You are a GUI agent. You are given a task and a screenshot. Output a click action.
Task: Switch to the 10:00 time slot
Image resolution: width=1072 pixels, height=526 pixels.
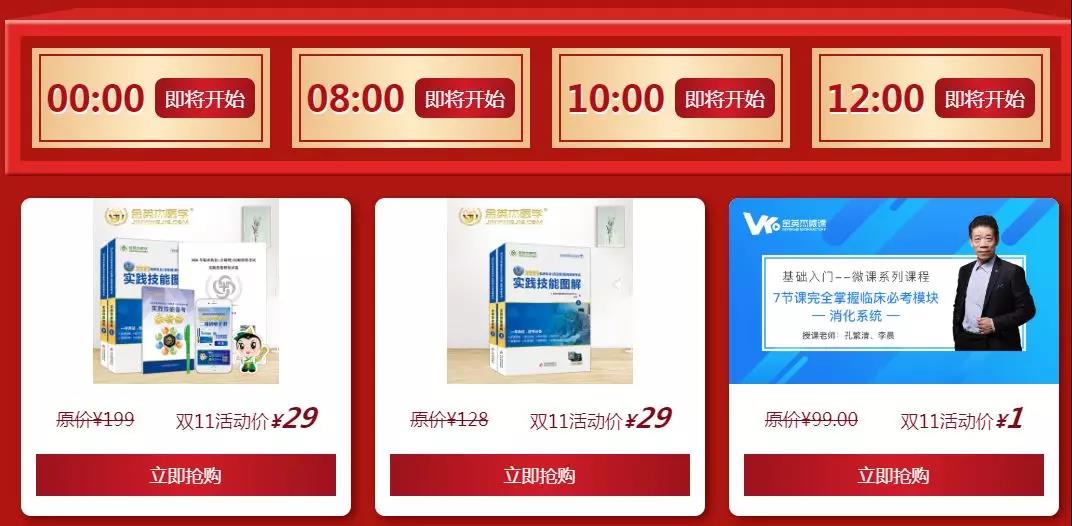pyautogui.click(x=671, y=98)
